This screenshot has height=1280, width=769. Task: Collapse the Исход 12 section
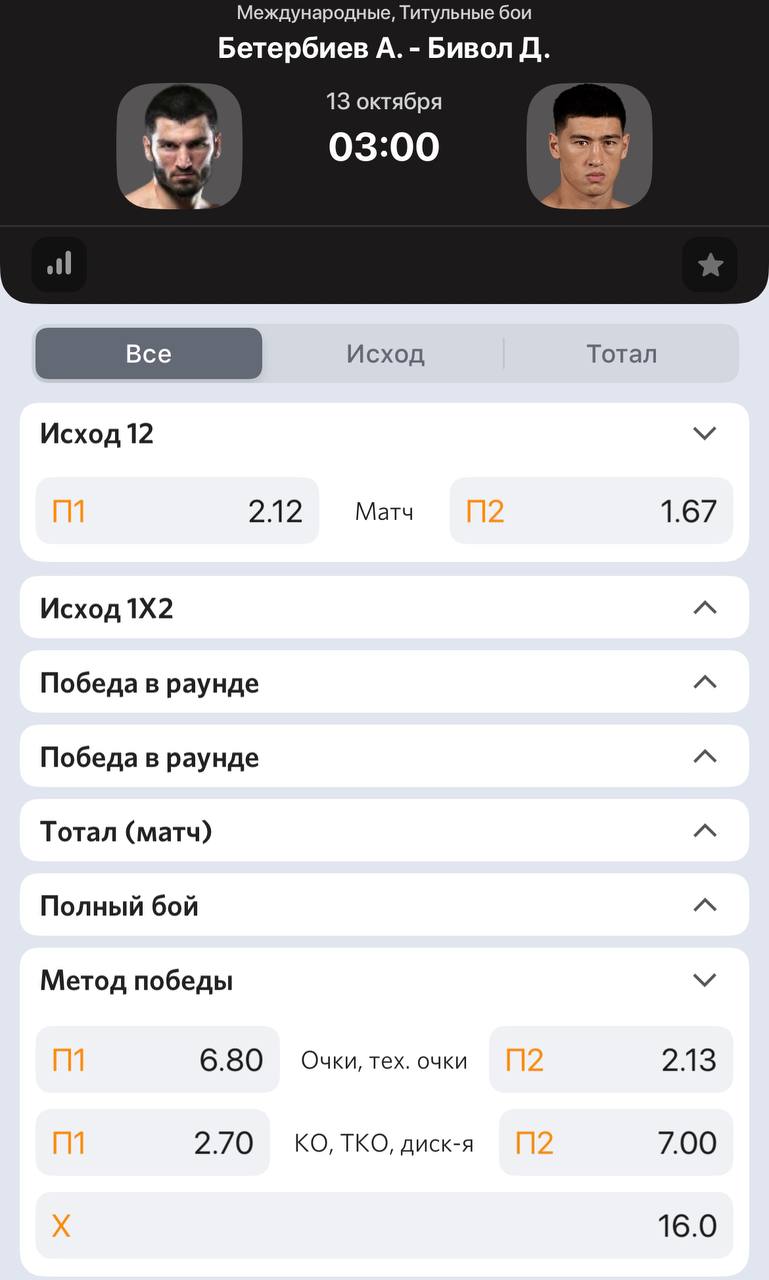pyautogui.click(x=704, y=433)
